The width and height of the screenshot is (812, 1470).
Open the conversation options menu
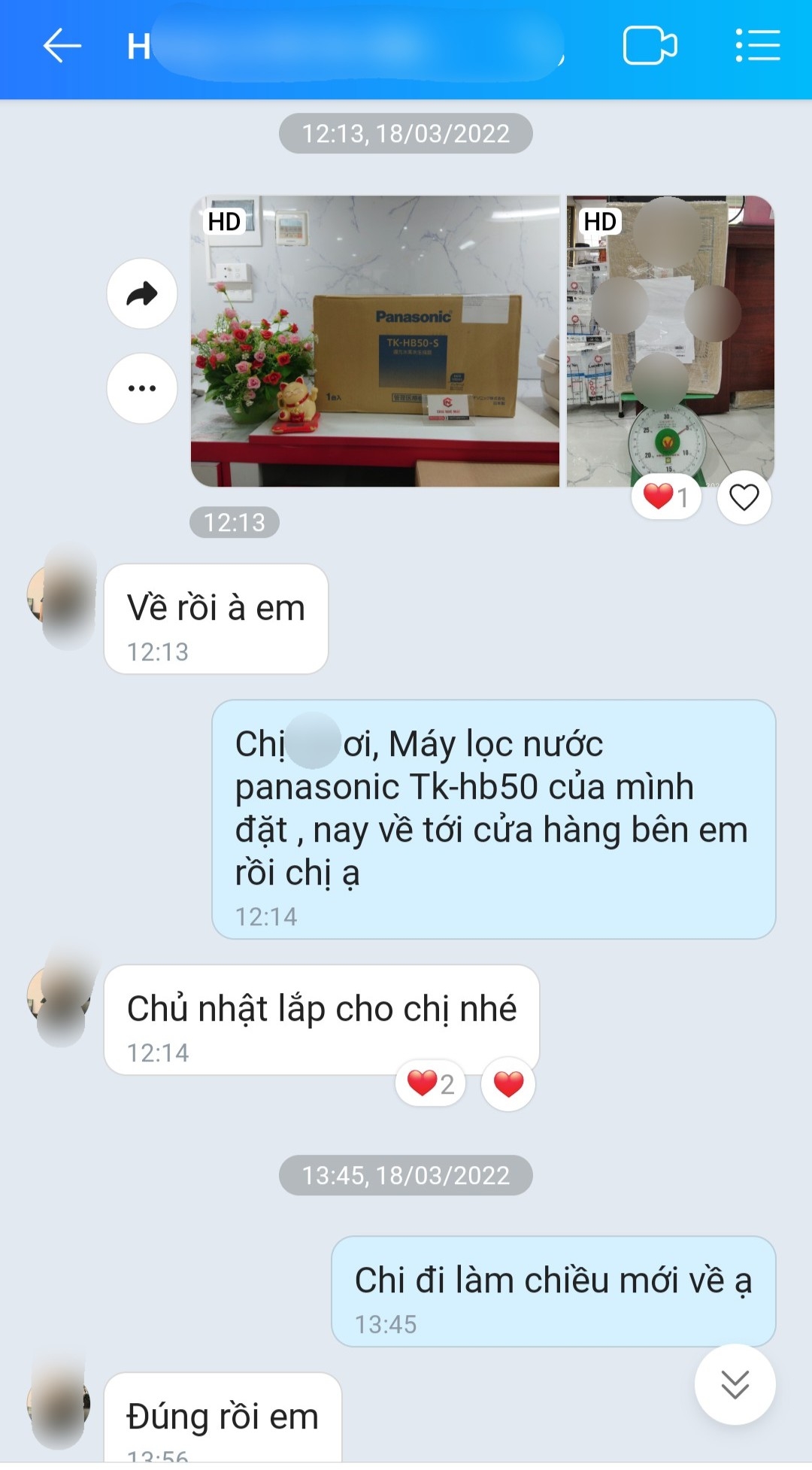757,47
